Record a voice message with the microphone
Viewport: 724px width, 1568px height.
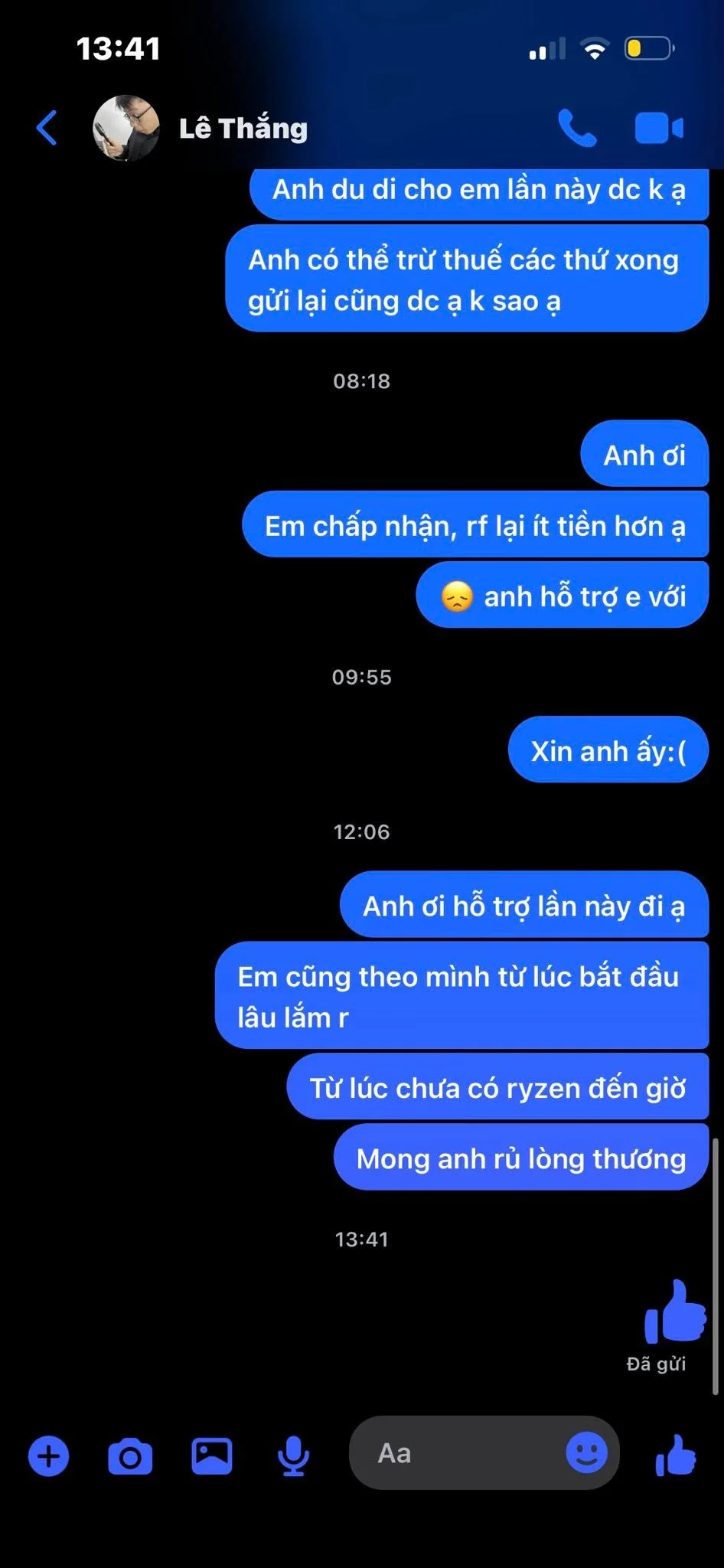(x=293, y=1455)
